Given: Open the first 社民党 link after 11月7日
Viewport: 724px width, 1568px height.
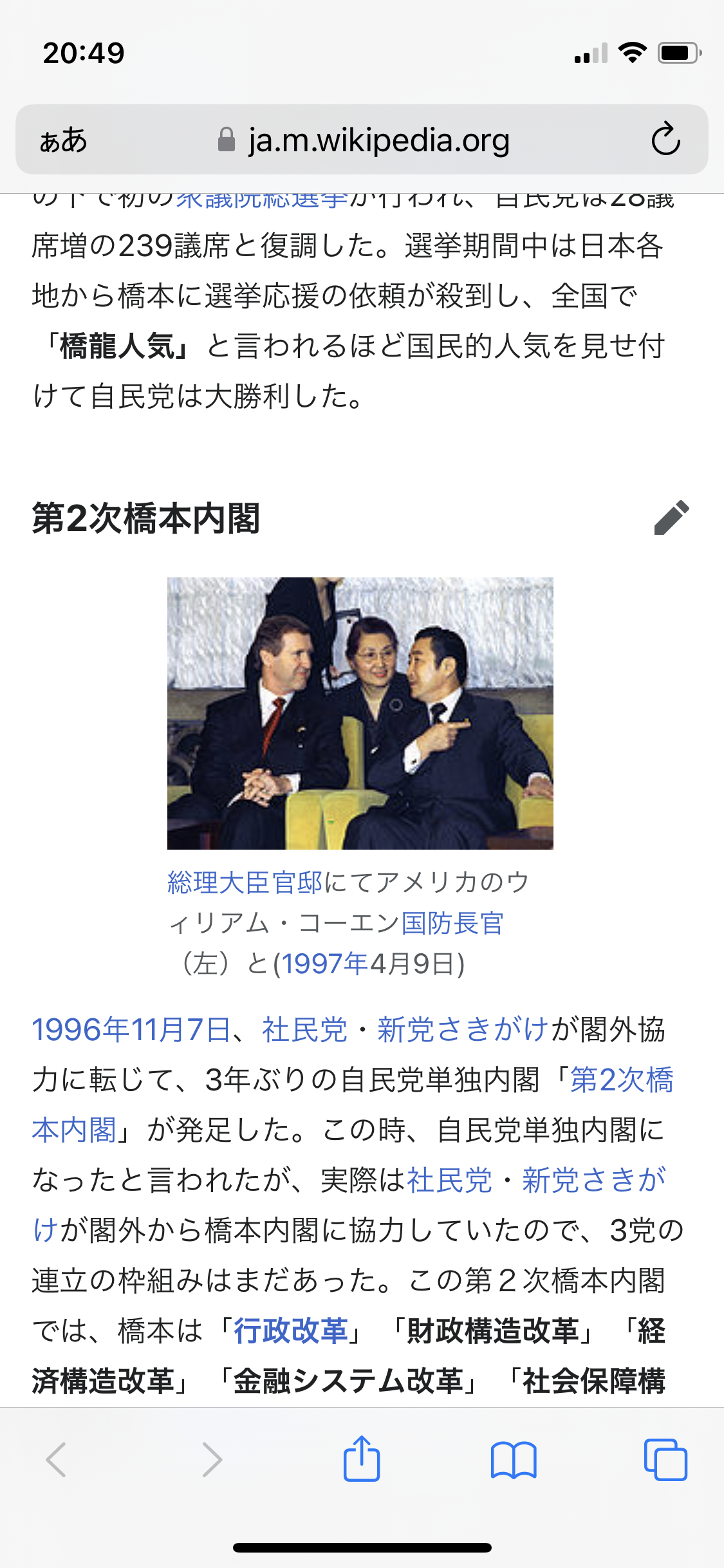Looking at the screenshot, I should pyautogui.click(x=304, y=1029).
